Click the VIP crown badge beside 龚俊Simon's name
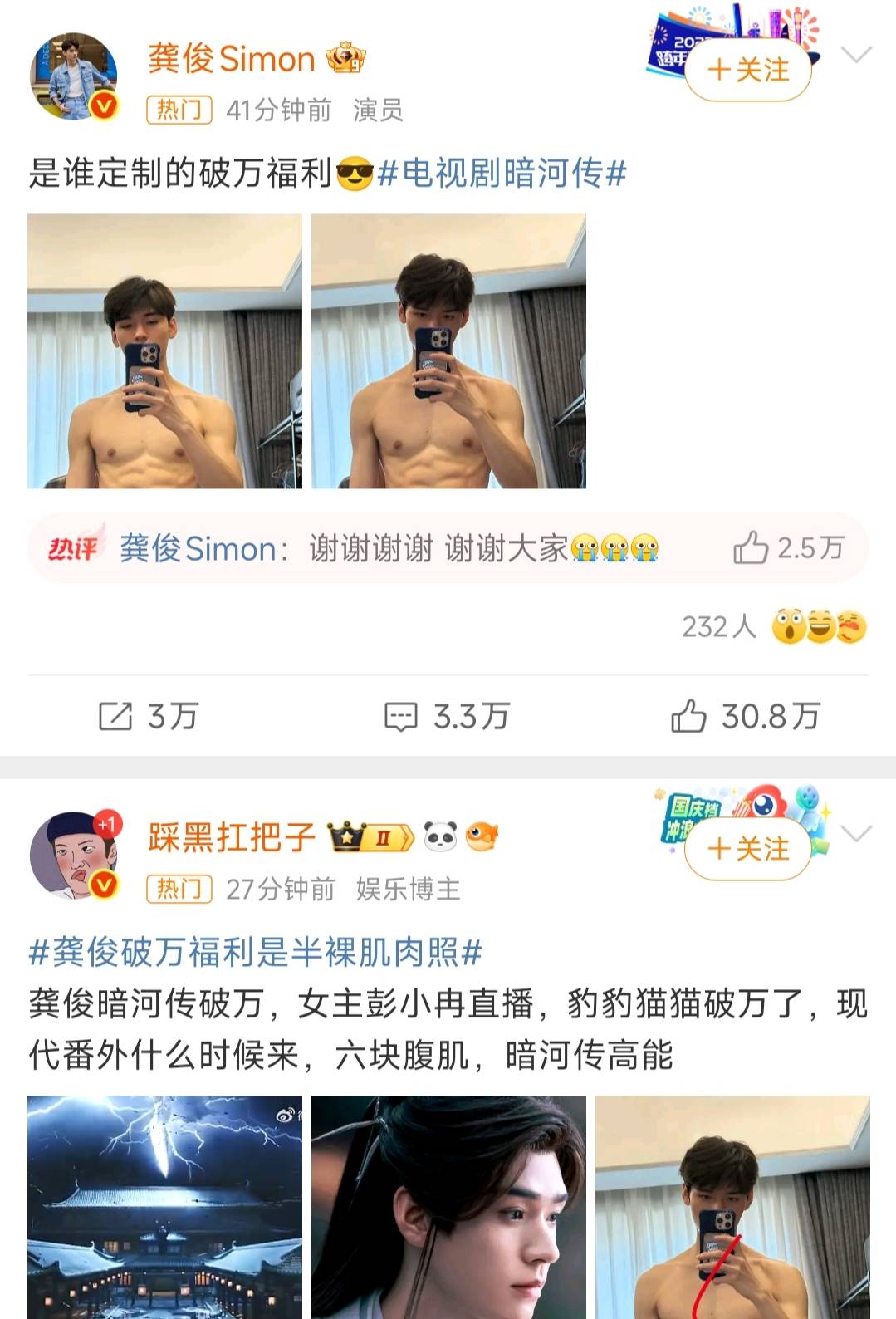896x1319 pixels. tap(346, 58)
